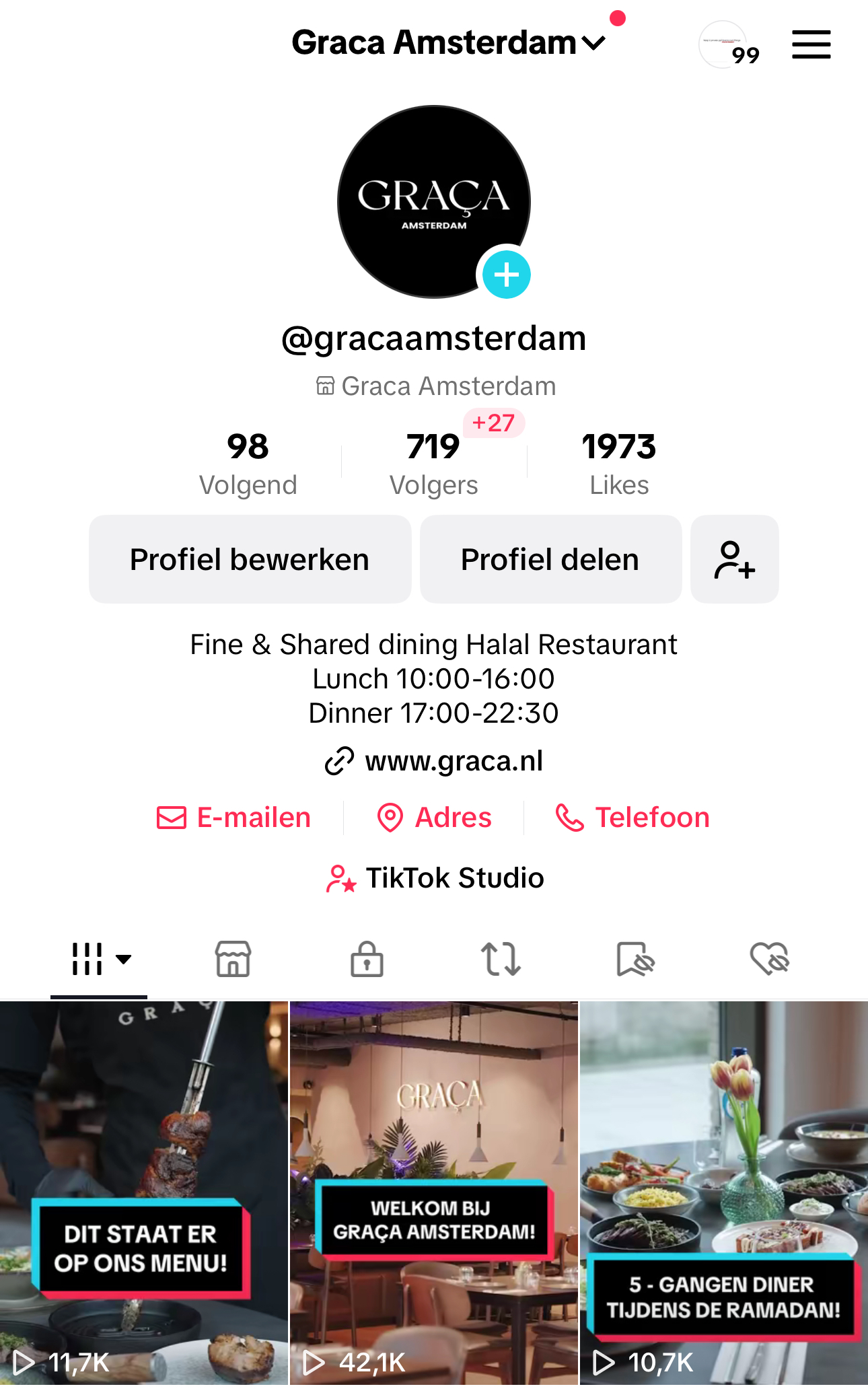
Task: Share the profile with Profiel delen
Action: click(x=550, y=559)
